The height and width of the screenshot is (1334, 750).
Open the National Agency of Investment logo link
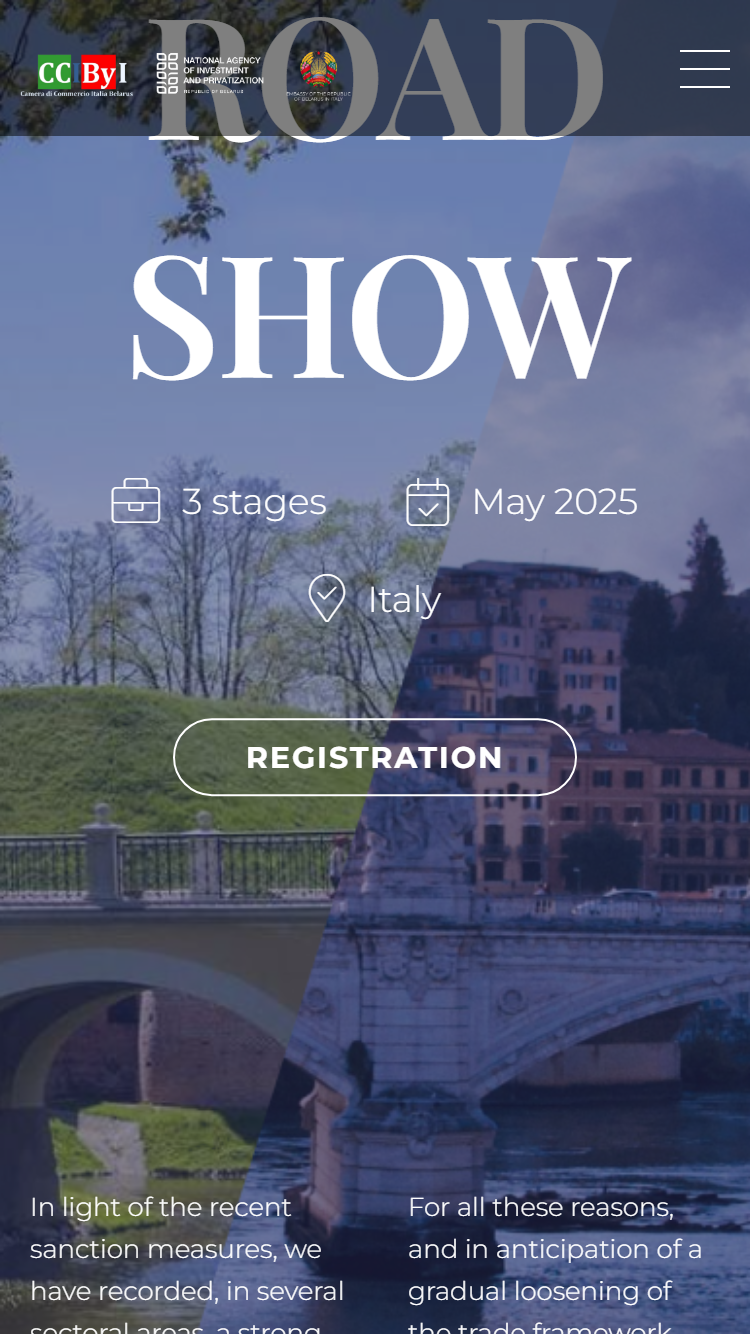[x=210, y=74]
